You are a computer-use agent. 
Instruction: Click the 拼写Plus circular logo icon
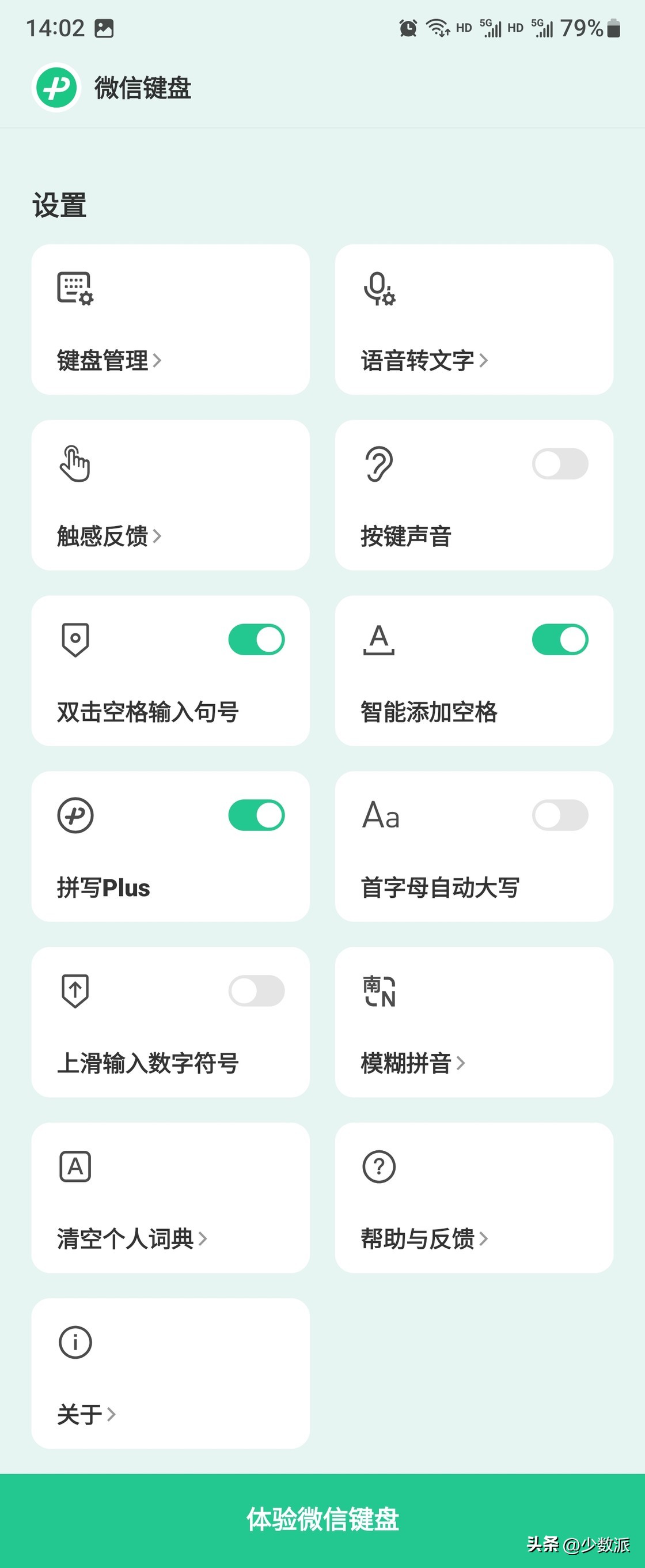pyautogui.click(x=74, y=815)
